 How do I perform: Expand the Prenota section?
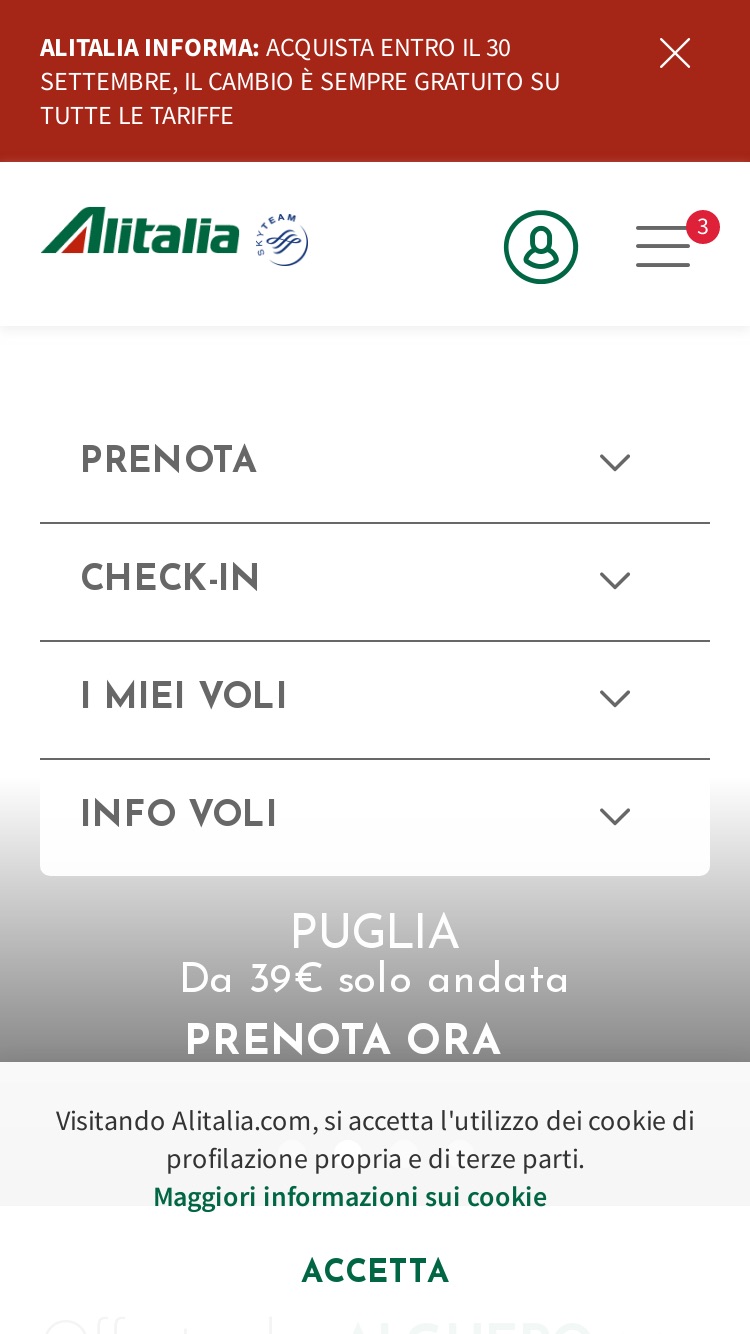pos(375,463)
